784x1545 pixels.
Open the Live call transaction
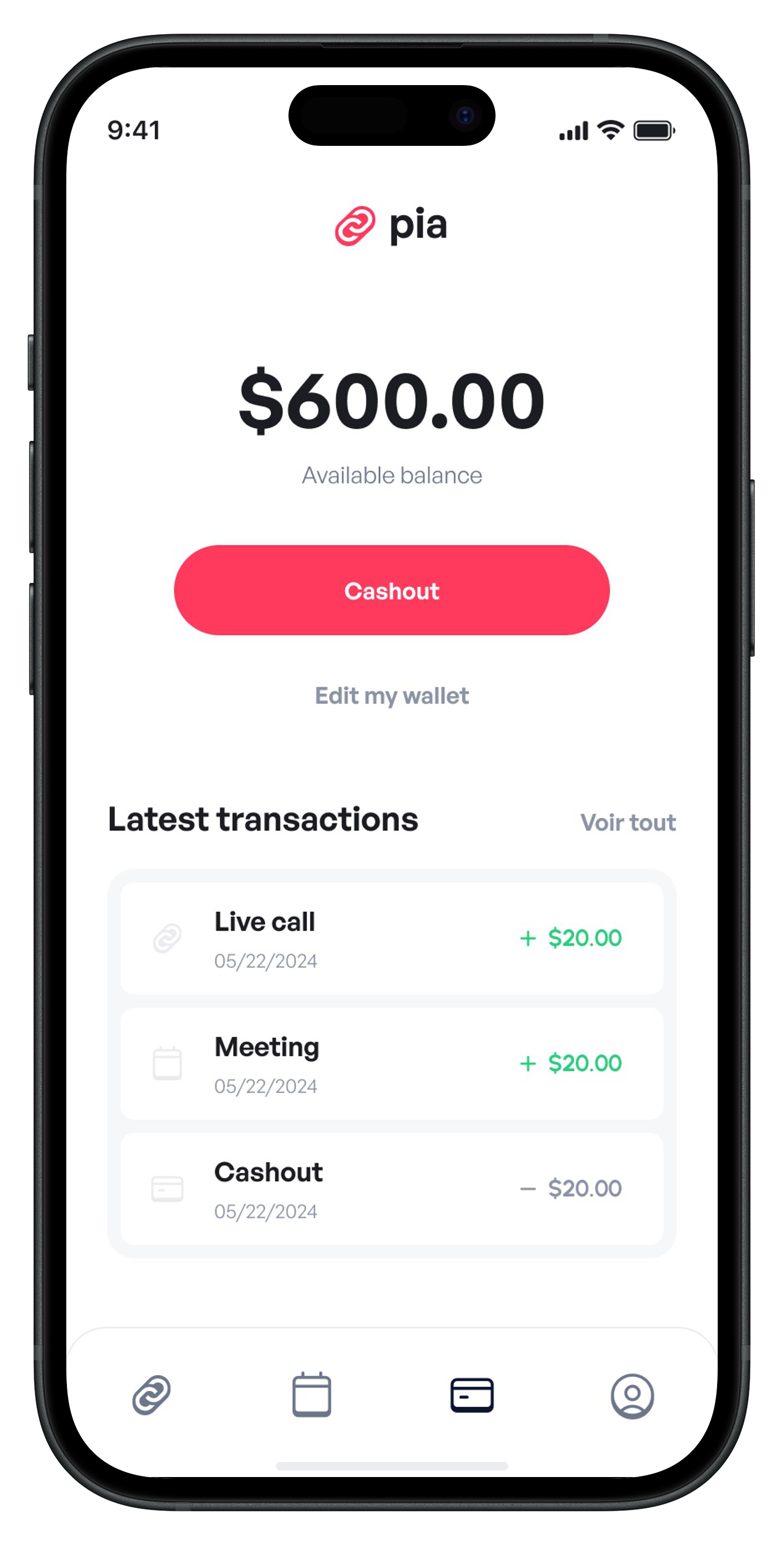click(392, 938)
